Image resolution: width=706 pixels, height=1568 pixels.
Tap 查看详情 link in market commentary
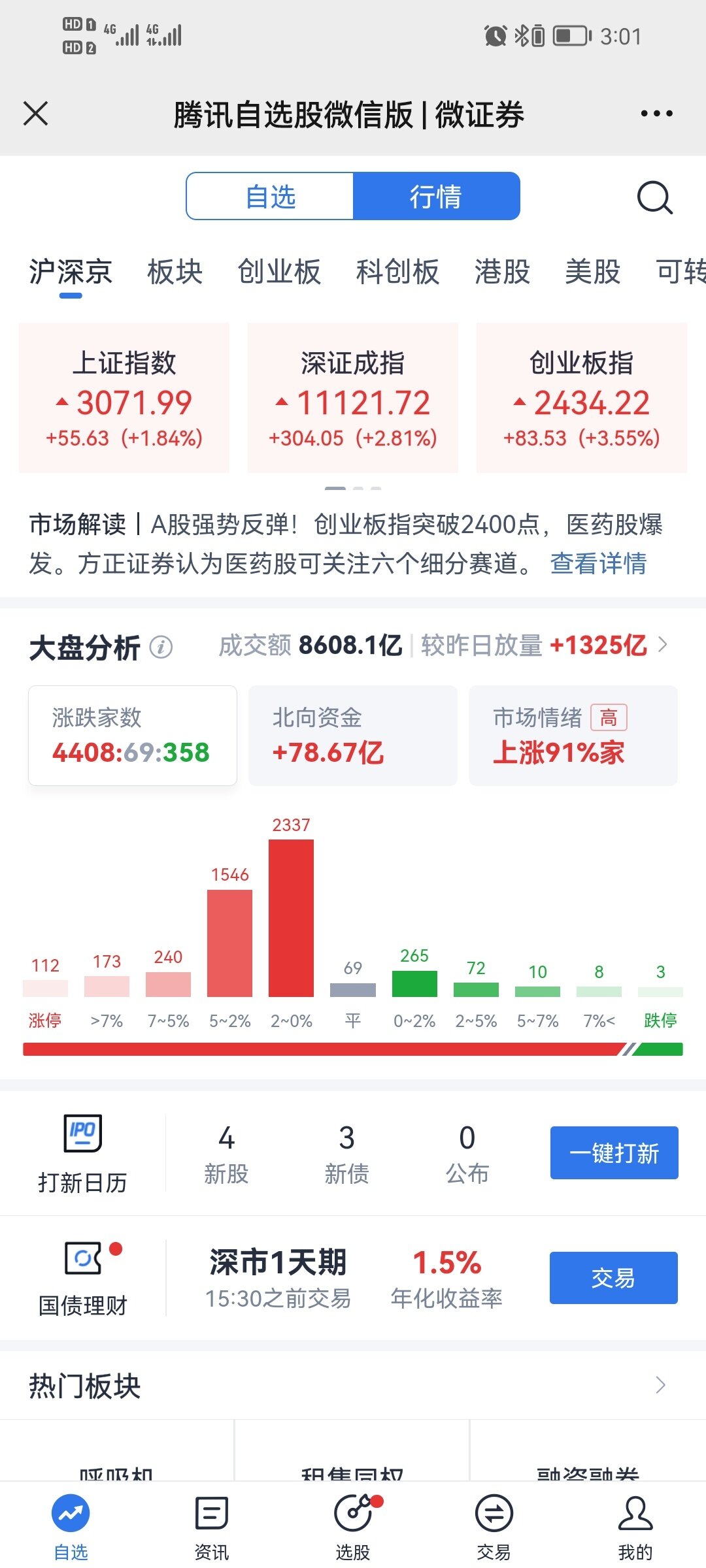point(598,563)
